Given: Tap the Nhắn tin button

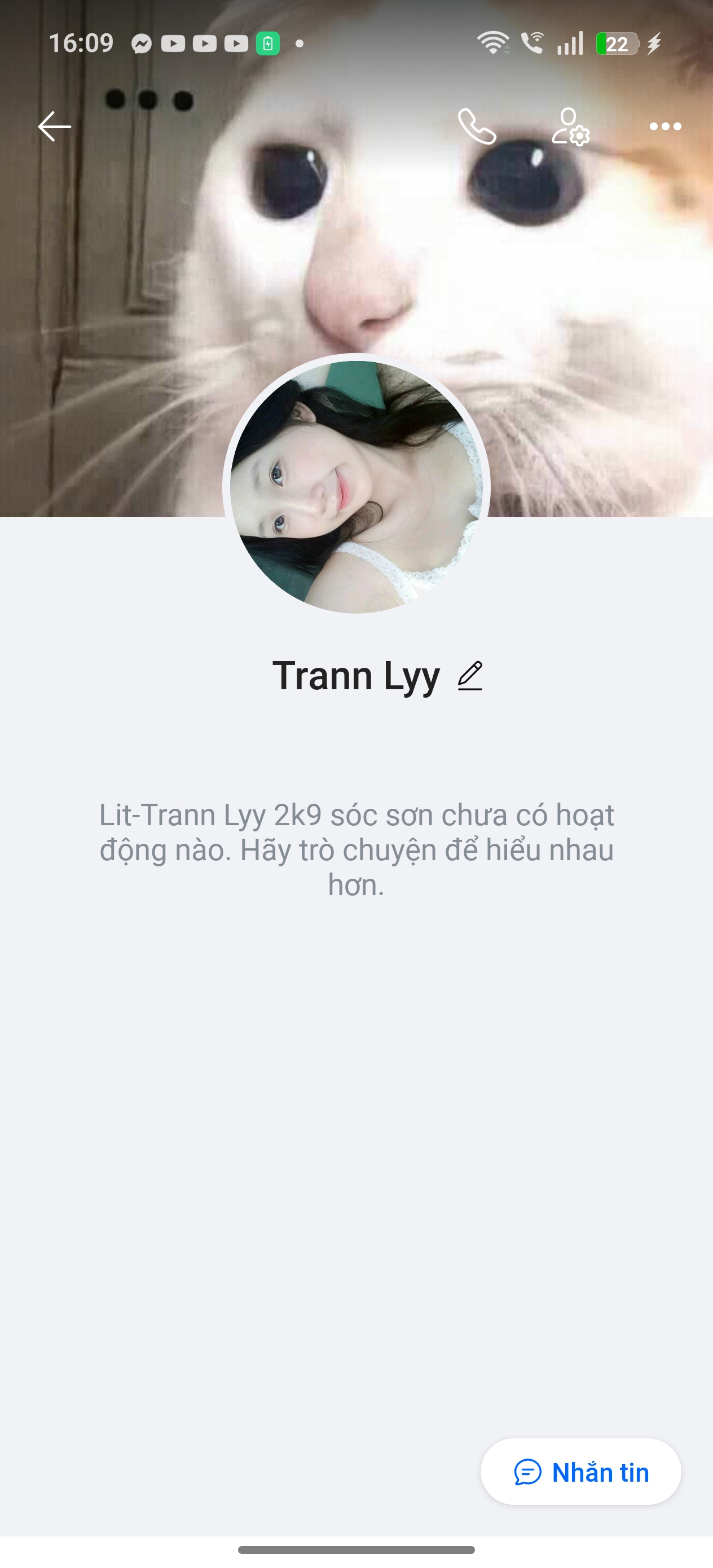Looking at the screenshot, I should [581, 1472].
